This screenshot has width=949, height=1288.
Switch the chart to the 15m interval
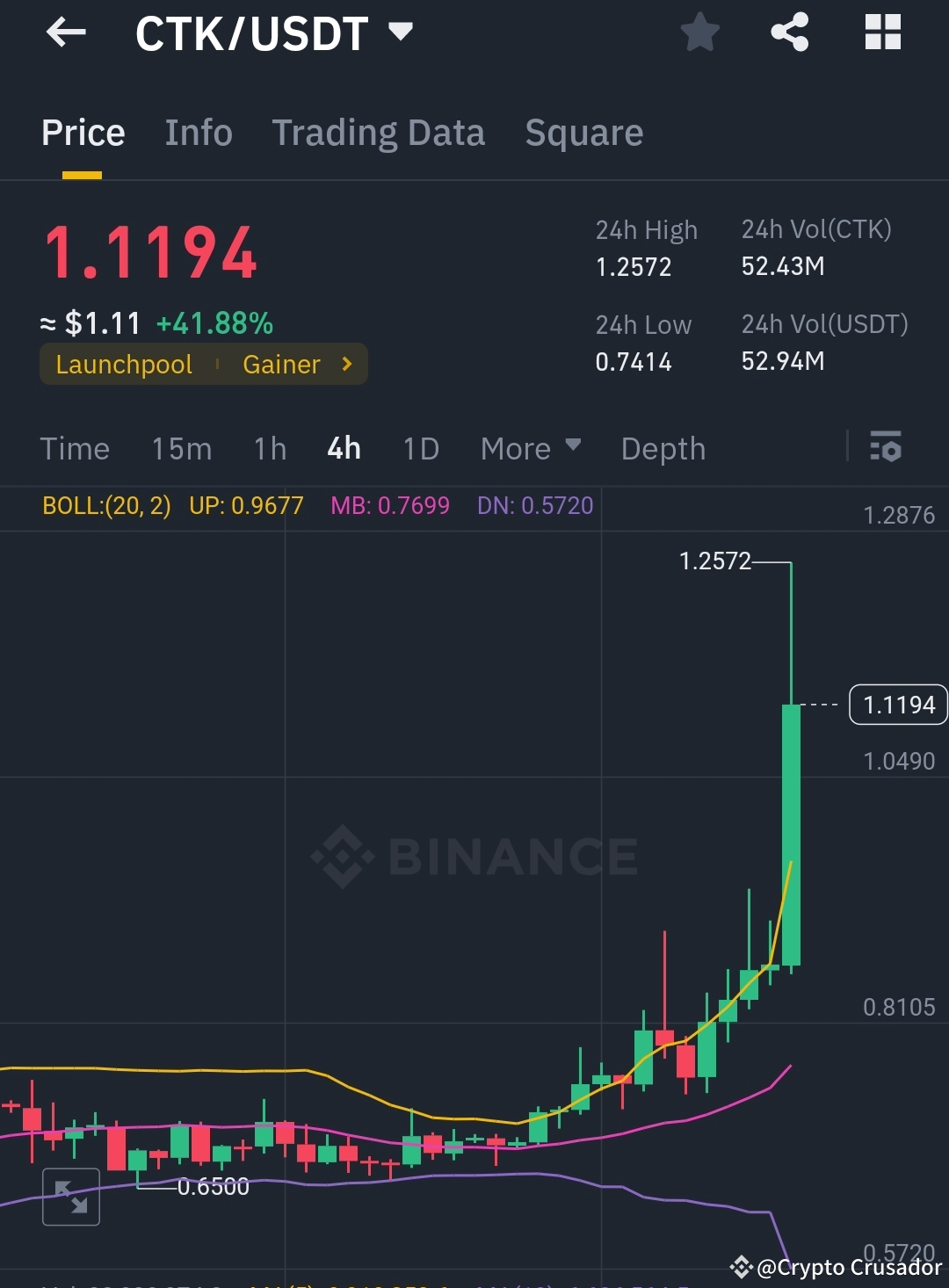181,449
